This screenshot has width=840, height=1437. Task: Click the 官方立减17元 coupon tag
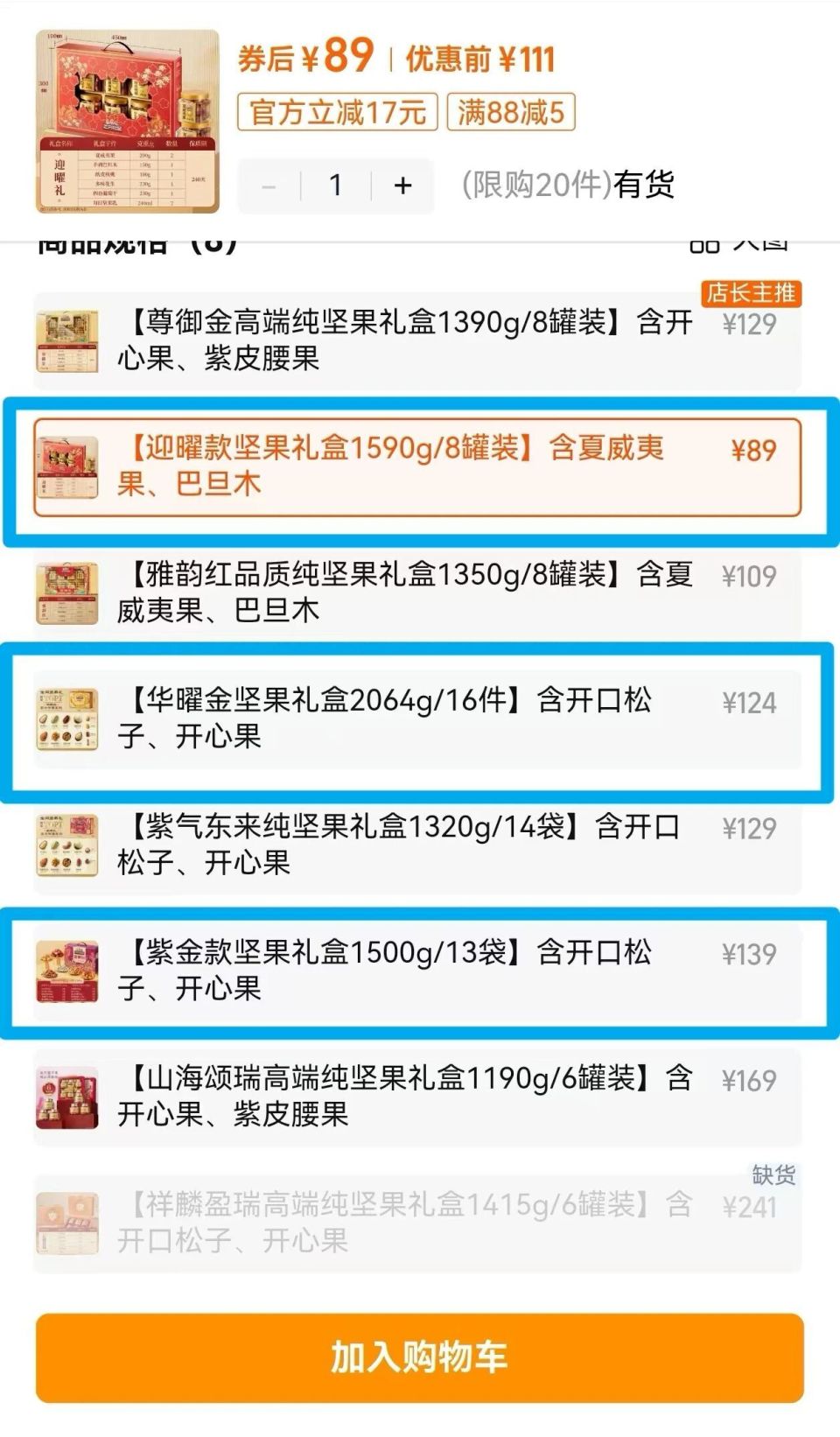click(337, 111)
